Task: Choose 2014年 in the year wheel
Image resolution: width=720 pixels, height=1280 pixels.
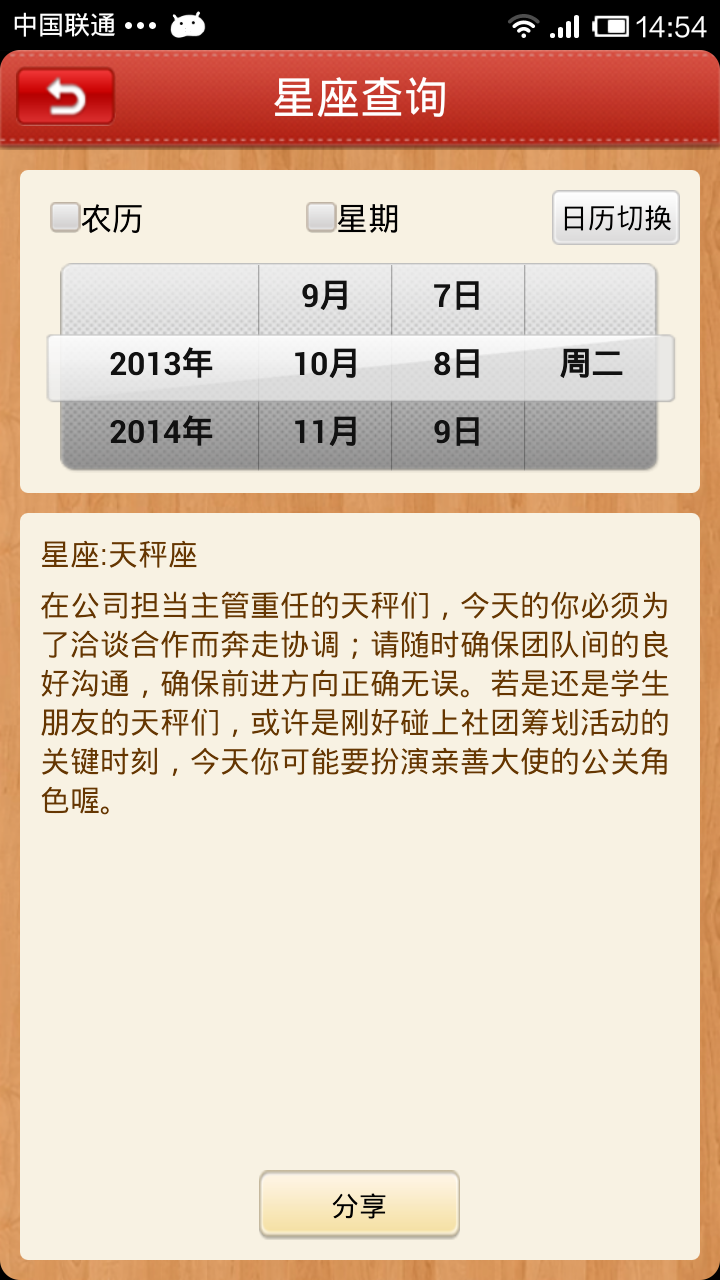Action: [161, 432]
